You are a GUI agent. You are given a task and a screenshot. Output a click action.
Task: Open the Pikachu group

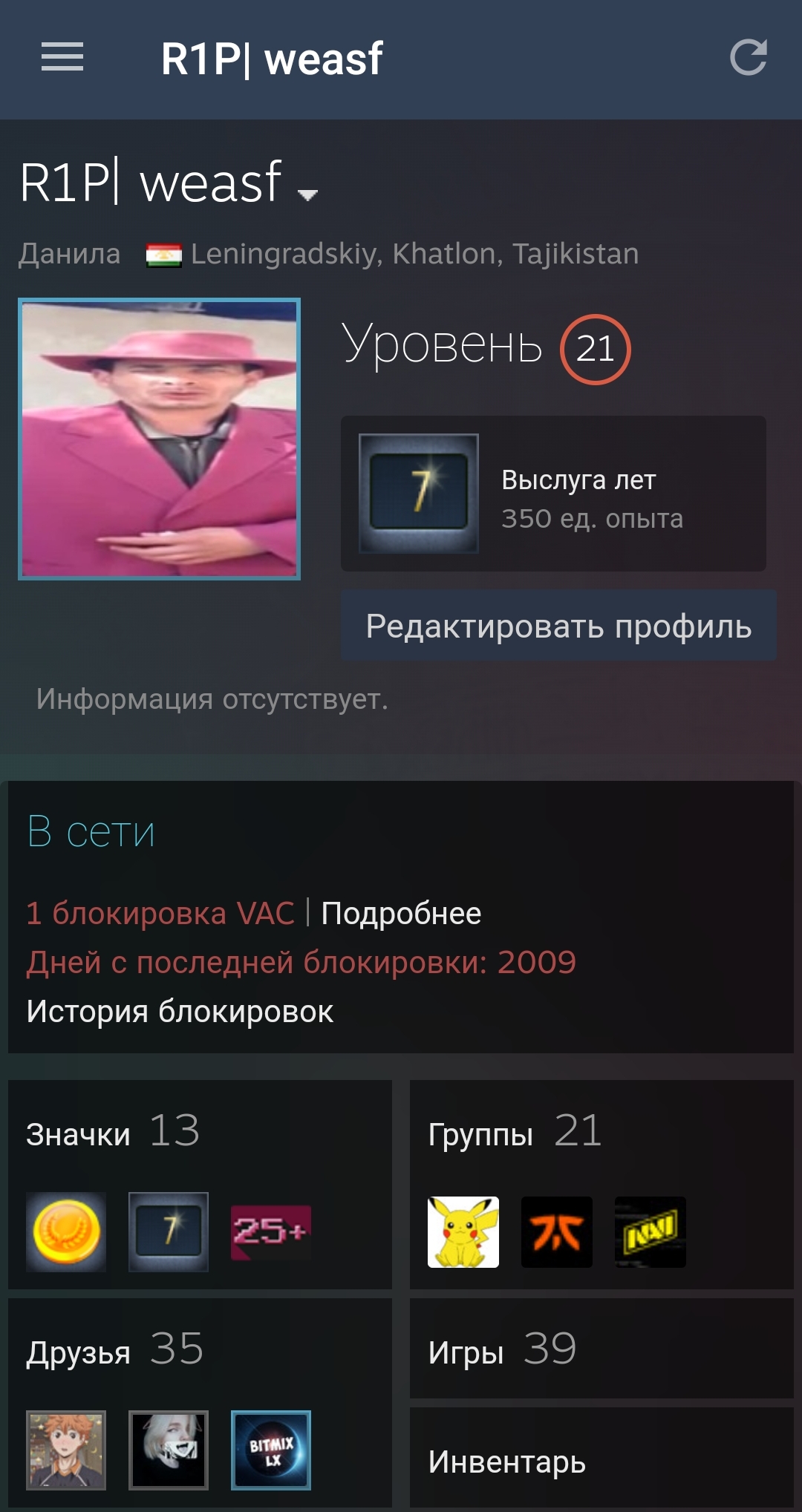click(x=463, y=1232)
